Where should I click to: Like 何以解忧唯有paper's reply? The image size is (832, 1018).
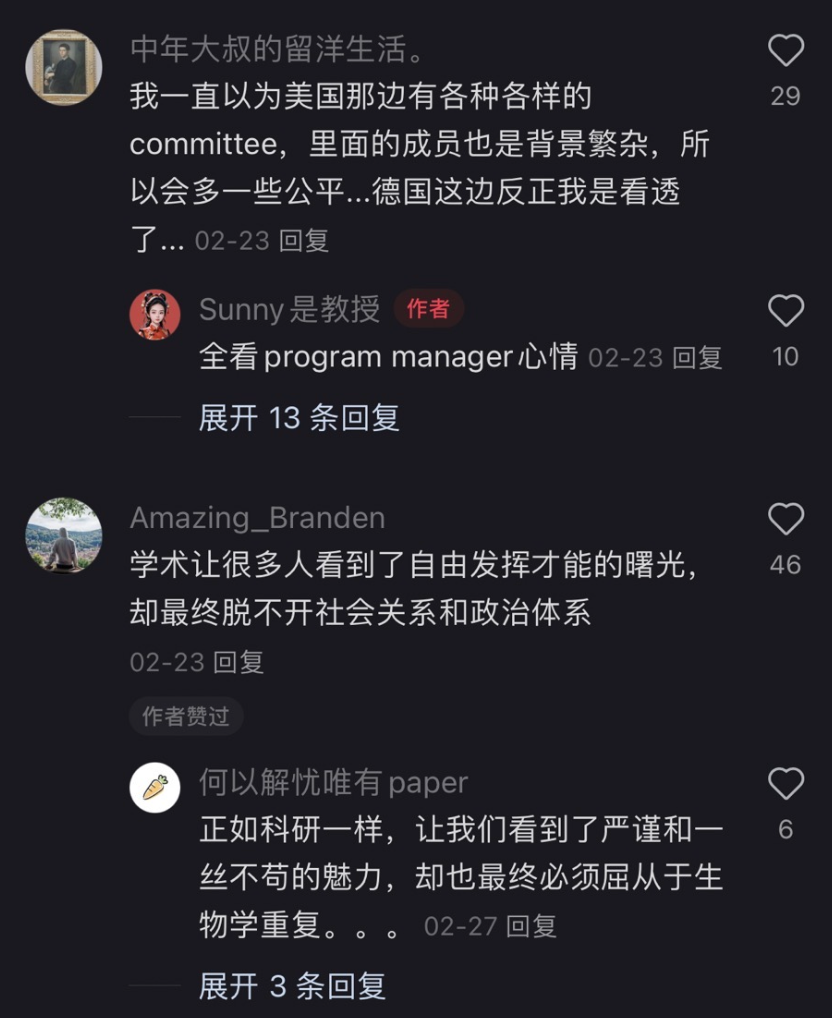pyautogui.click(x=785, y=784)
